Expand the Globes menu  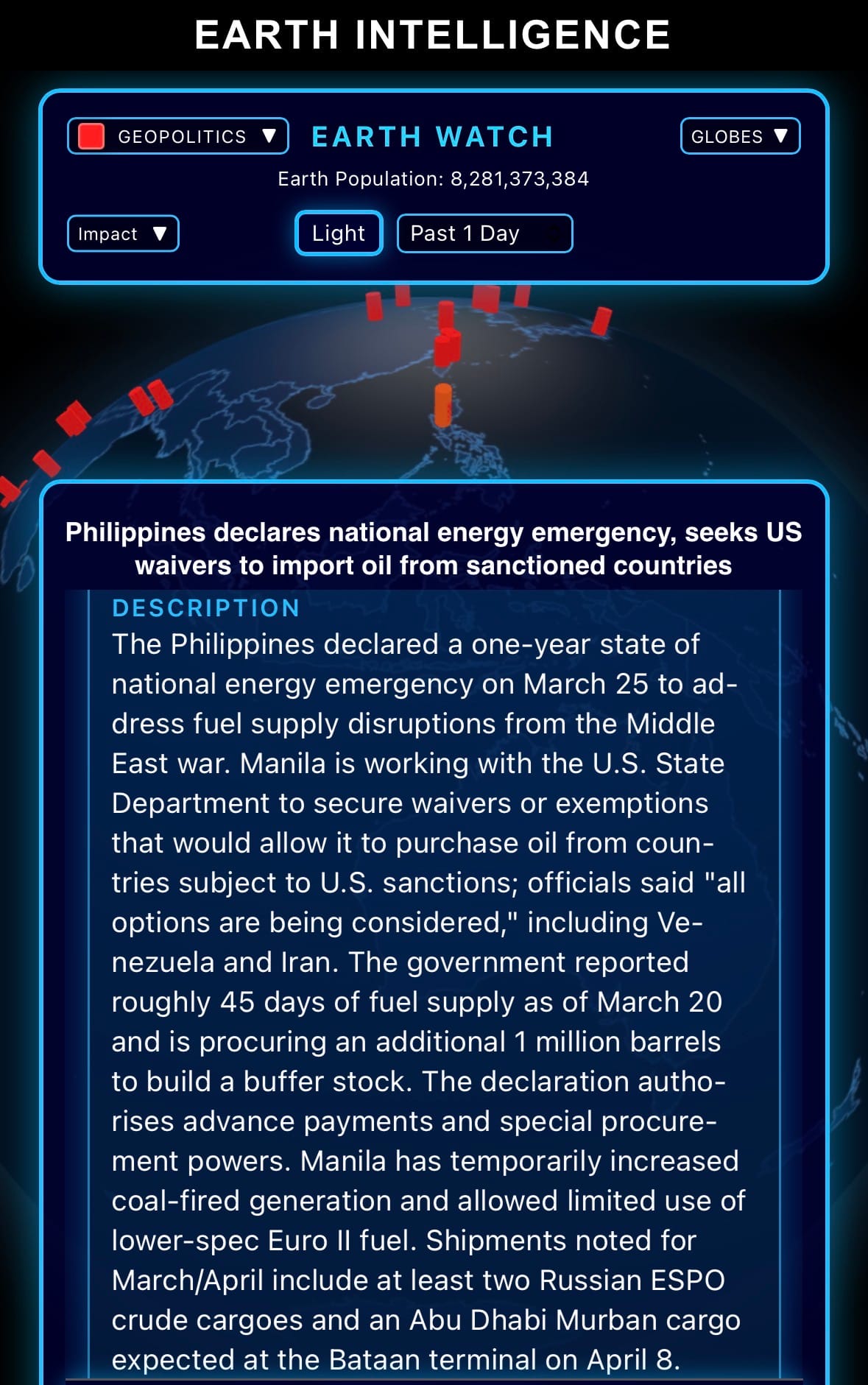point(739,136)
